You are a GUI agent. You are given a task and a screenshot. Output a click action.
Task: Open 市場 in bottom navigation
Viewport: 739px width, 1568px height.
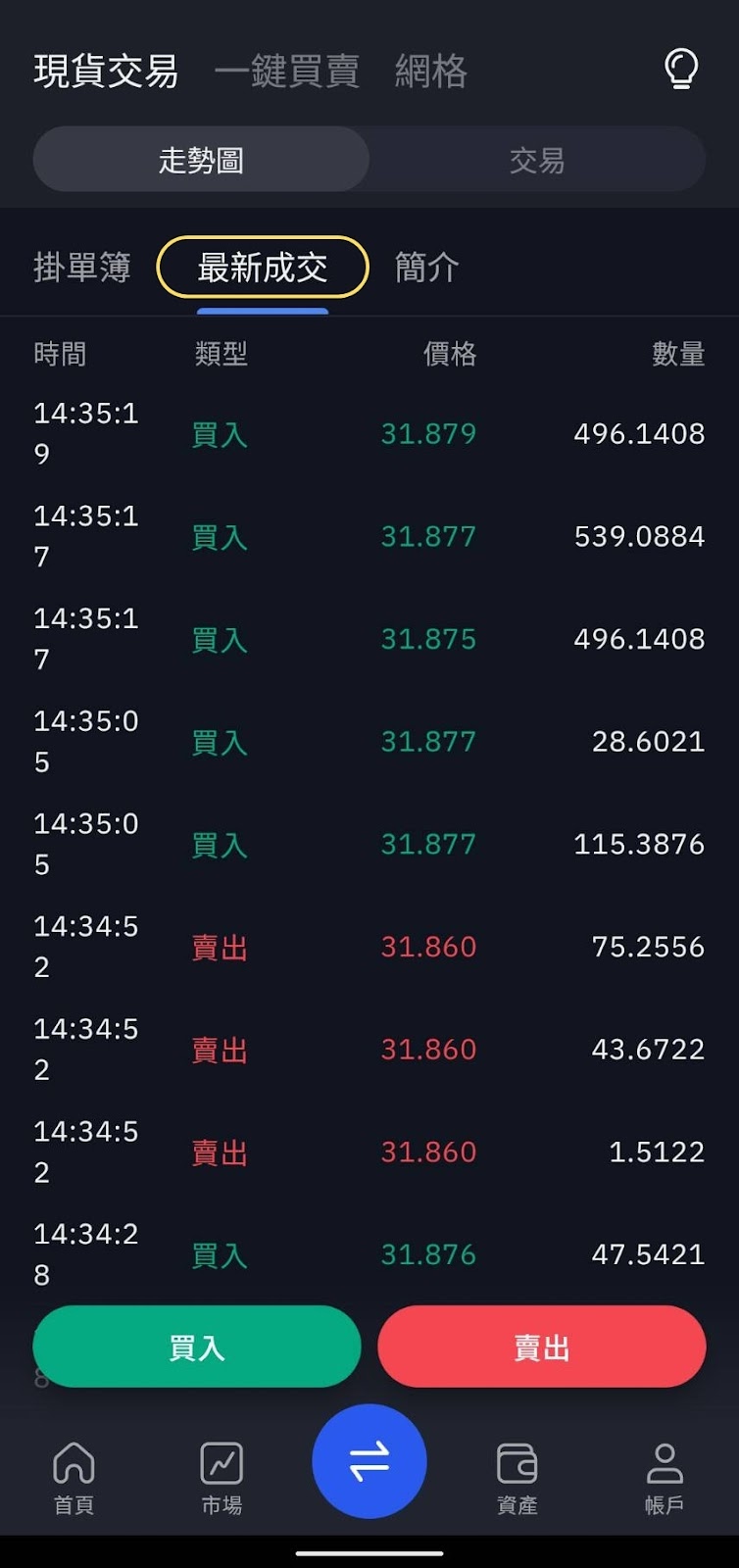pos(222,1479)
